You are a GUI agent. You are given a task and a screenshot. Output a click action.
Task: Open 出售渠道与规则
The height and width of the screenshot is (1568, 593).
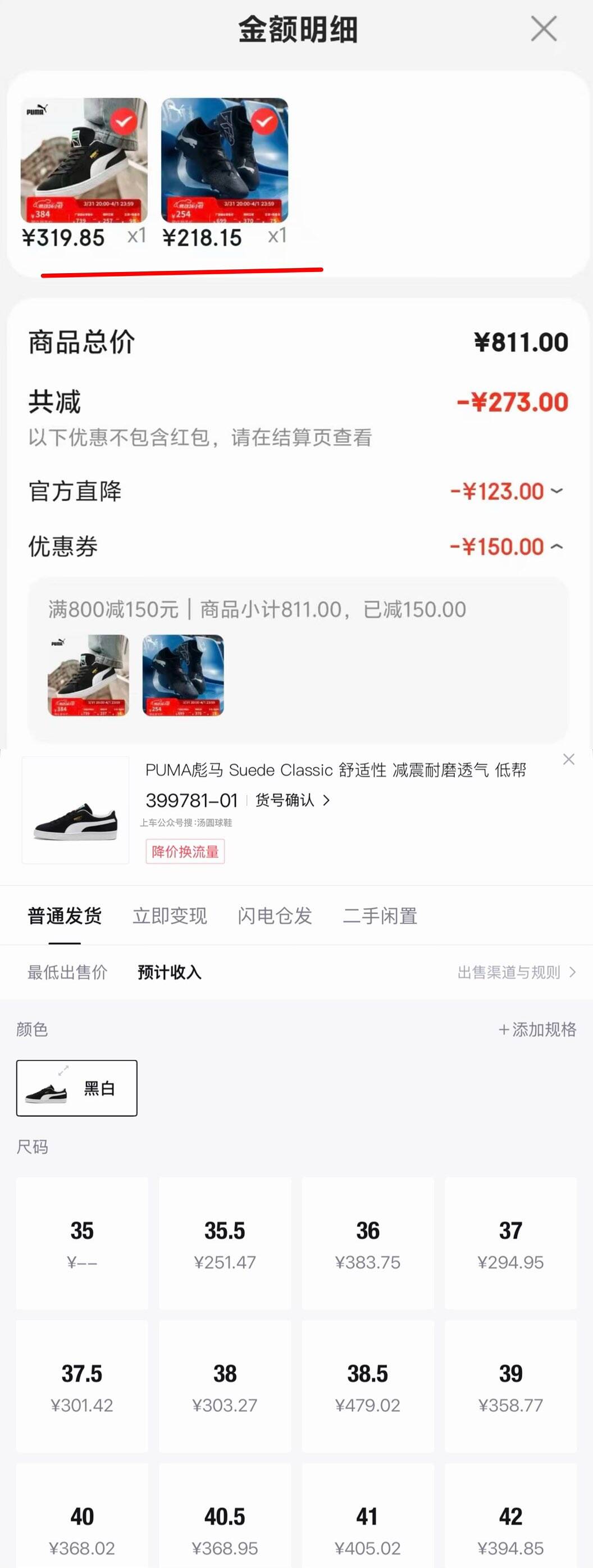point(516,972)
